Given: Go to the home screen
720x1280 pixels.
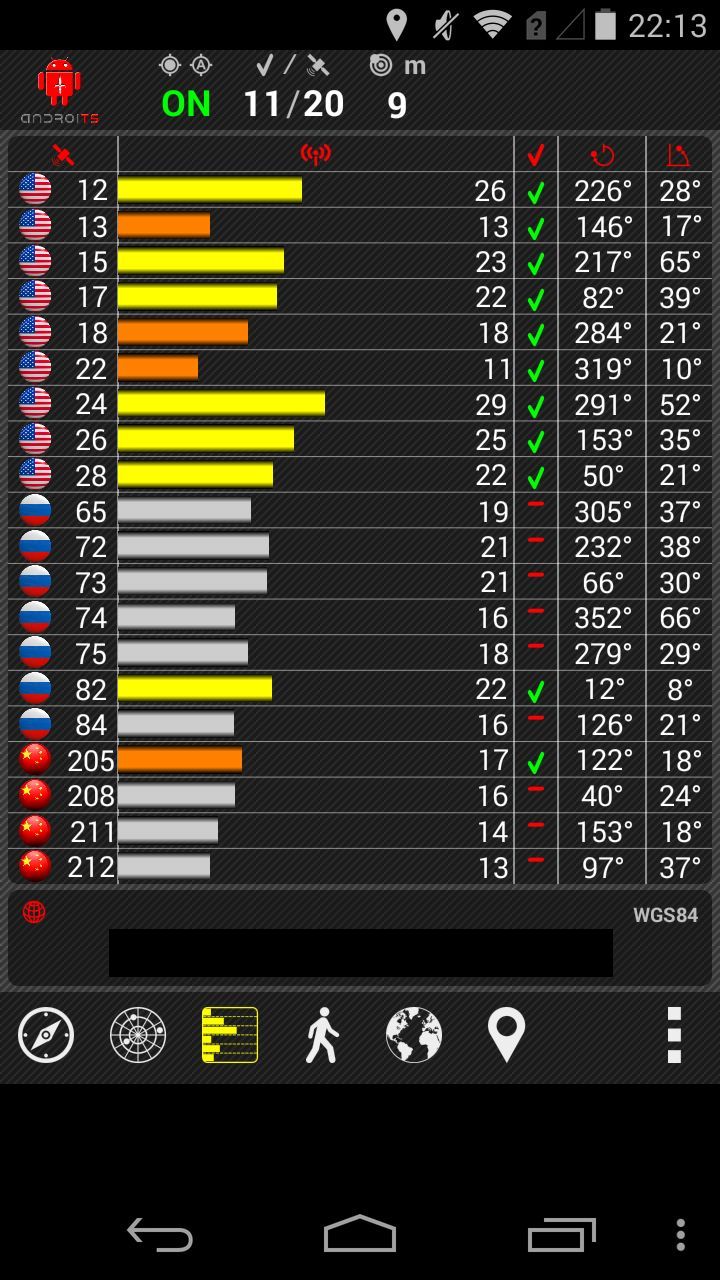Looking at the screenshot, I should pos(360,1235).
